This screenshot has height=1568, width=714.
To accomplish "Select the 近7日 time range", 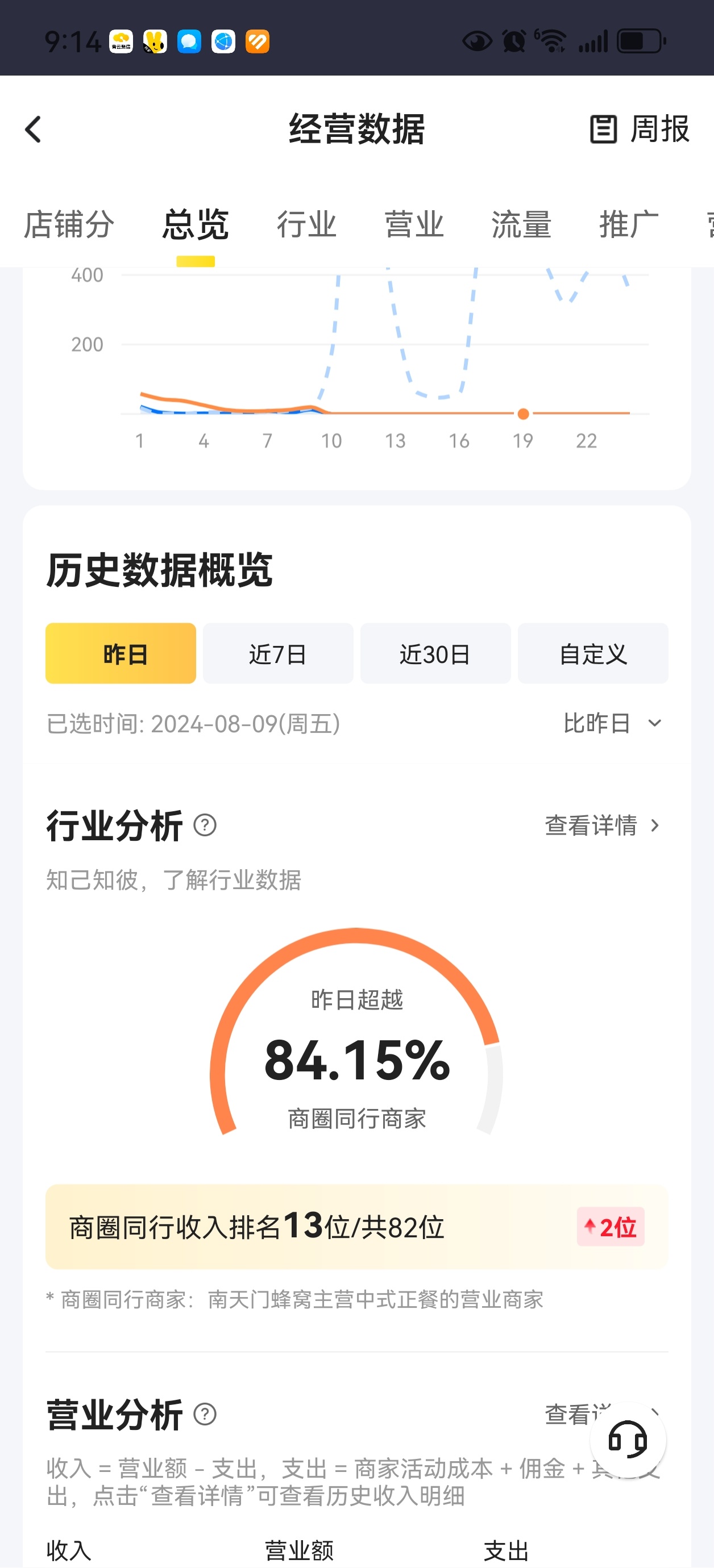I will point(278,654).
